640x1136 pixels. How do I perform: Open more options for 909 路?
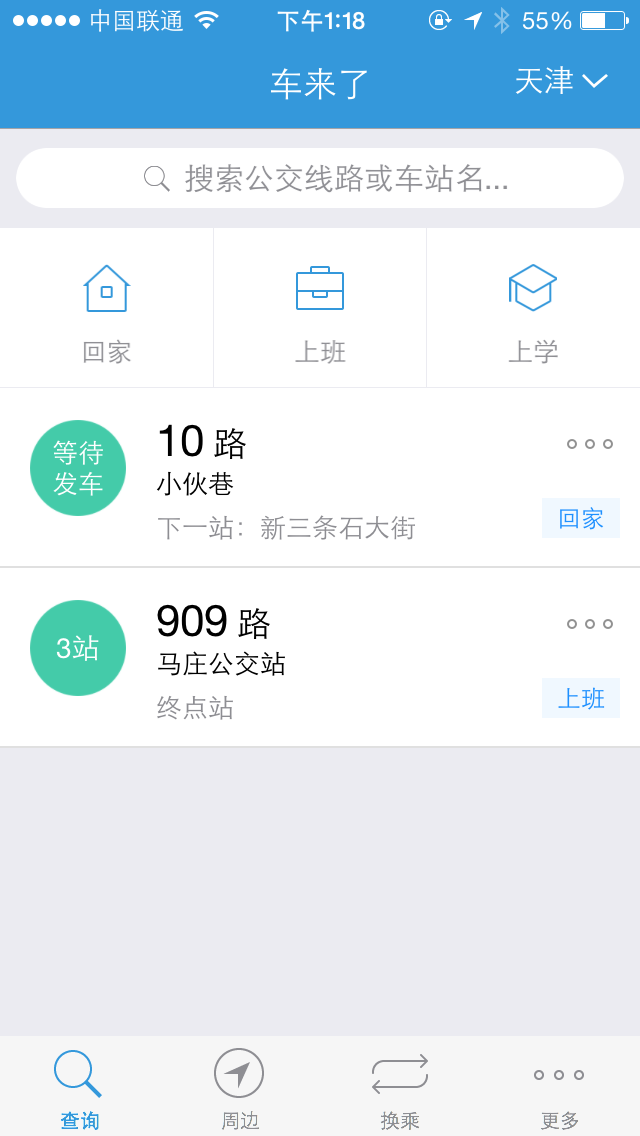[589, 624]
